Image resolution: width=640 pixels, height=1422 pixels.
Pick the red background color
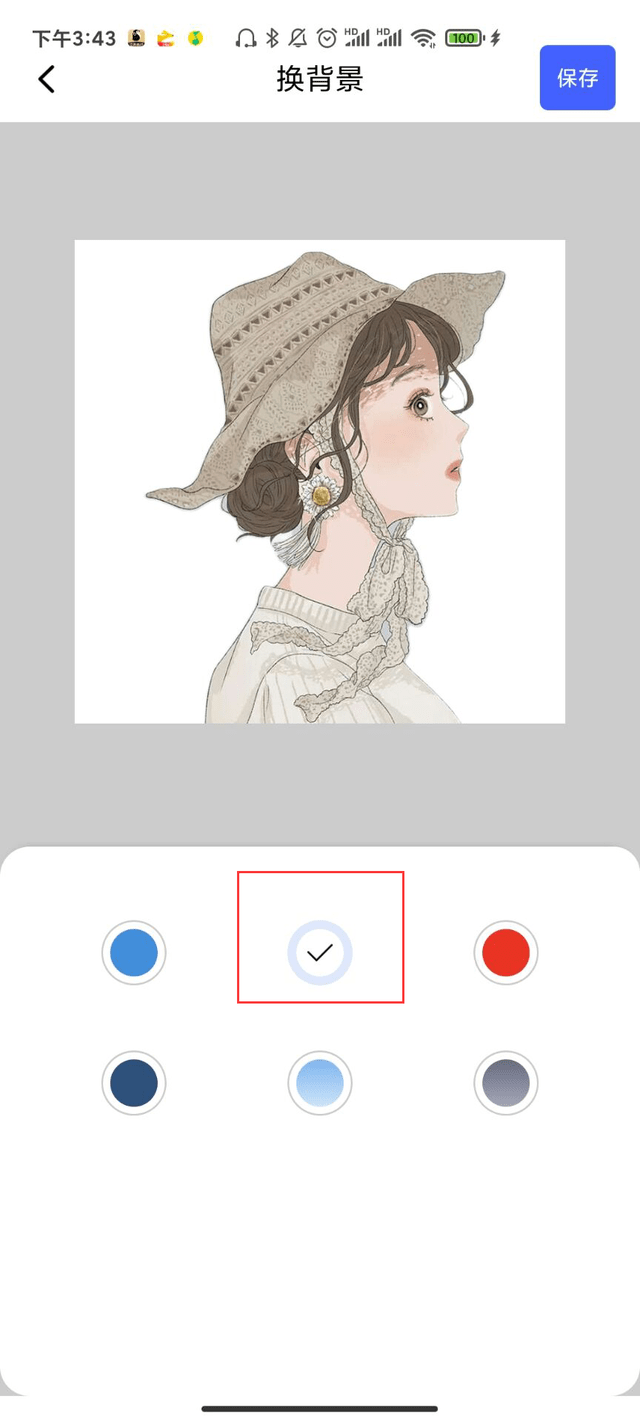coord(506,953)
